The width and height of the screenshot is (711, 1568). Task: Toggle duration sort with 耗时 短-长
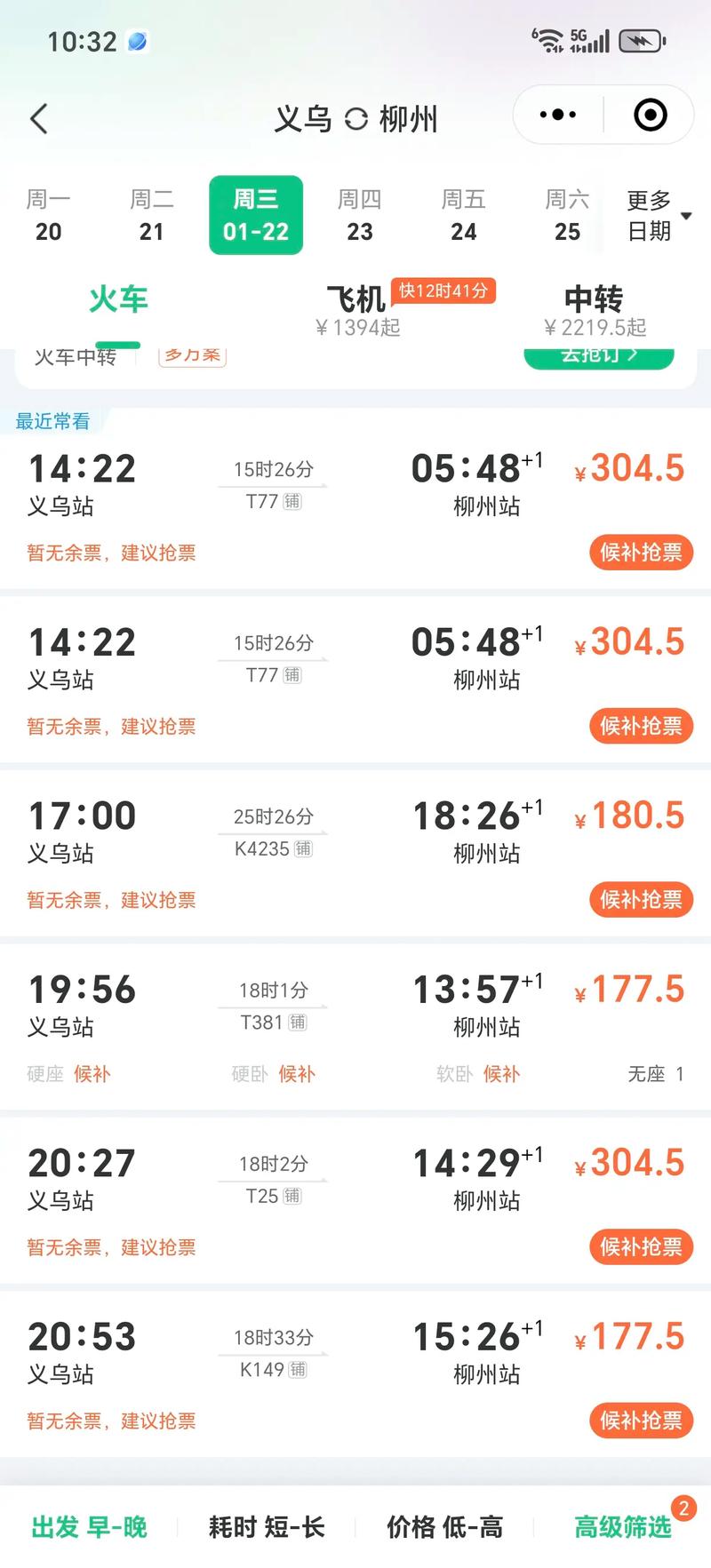coord(267,1519)
